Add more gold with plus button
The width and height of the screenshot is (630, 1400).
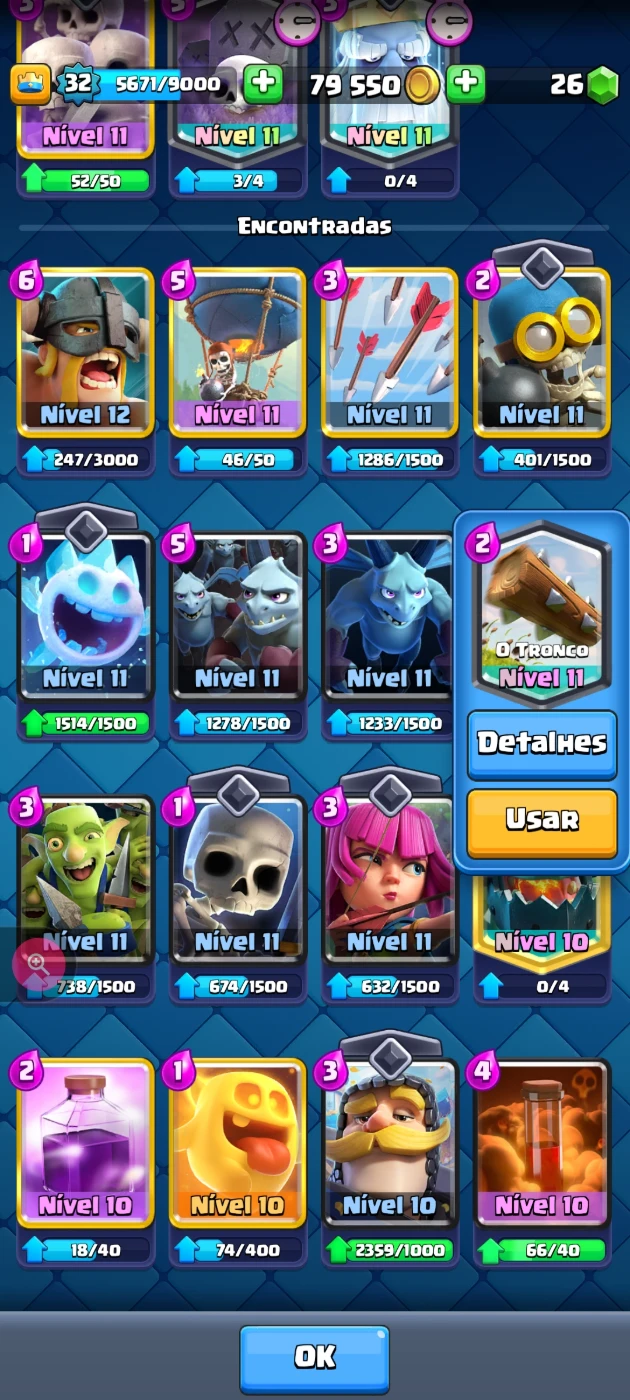465,85
